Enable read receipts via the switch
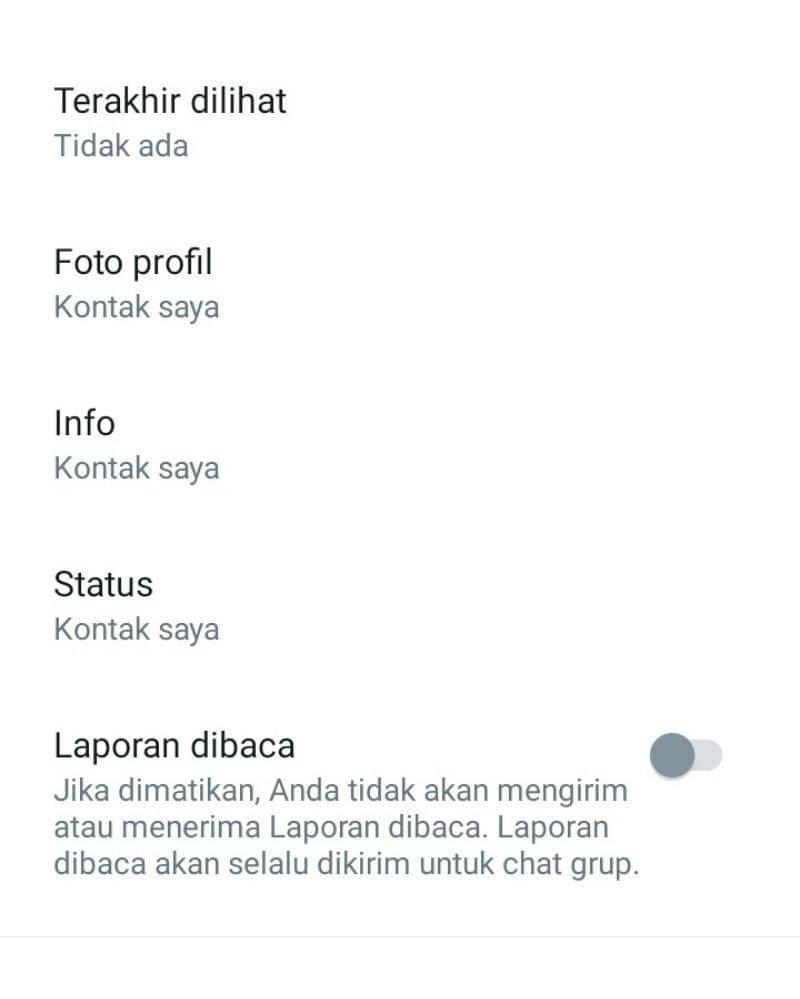 tap(684, 756)
